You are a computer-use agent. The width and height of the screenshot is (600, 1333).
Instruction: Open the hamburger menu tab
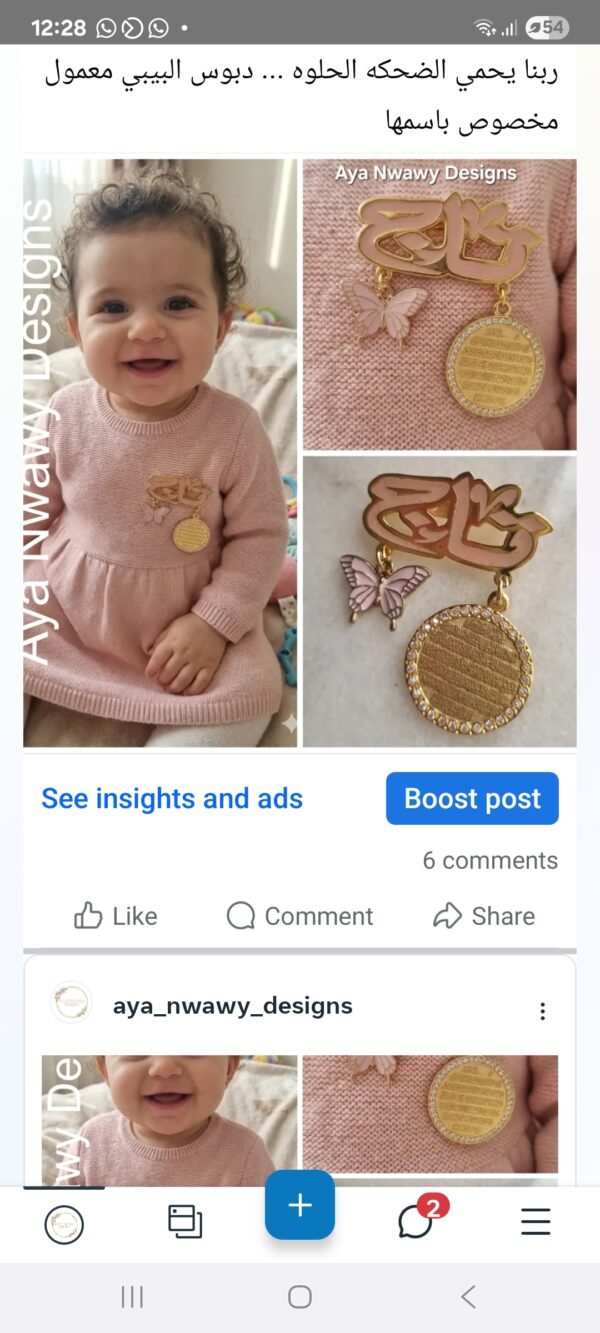(x=536, y=1221)
